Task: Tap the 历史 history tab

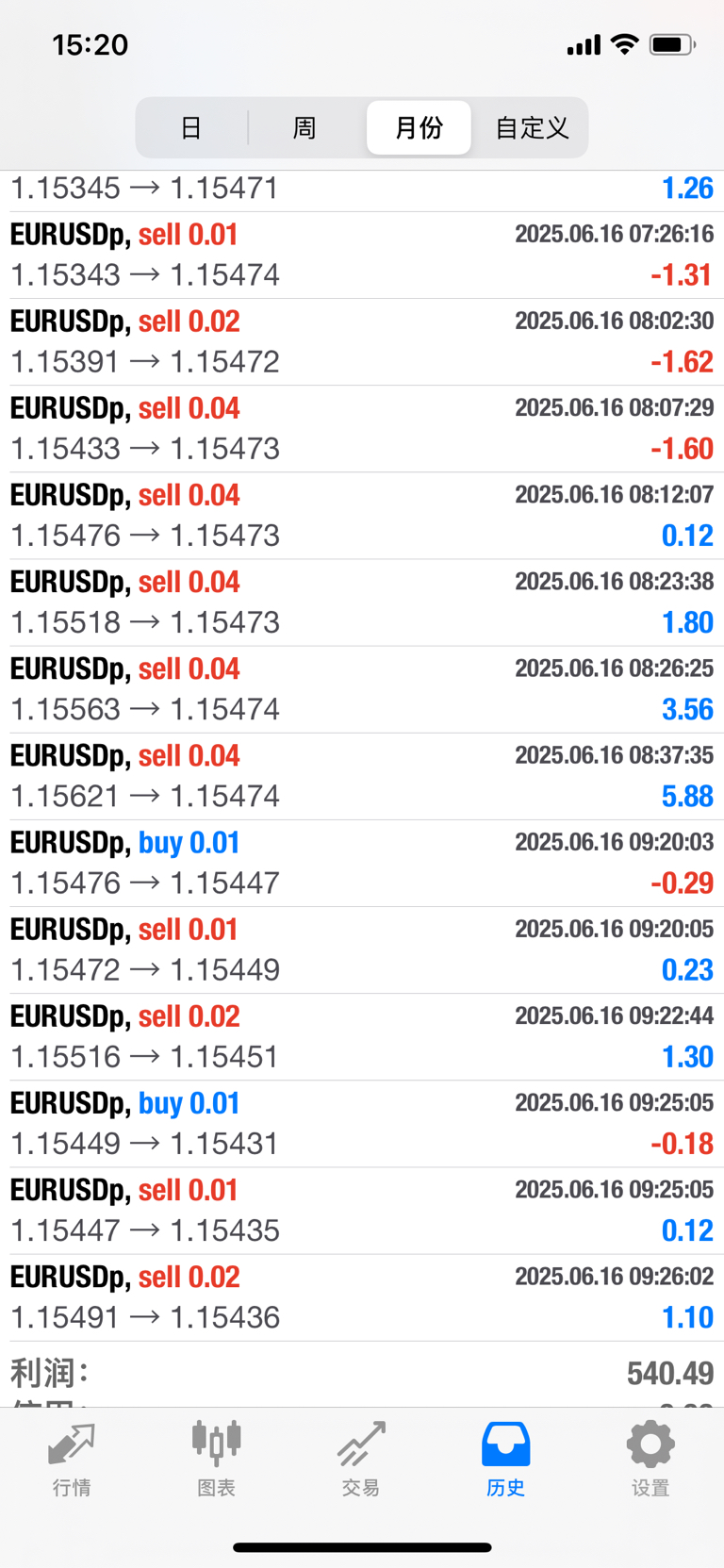Action: point(506,1460)
